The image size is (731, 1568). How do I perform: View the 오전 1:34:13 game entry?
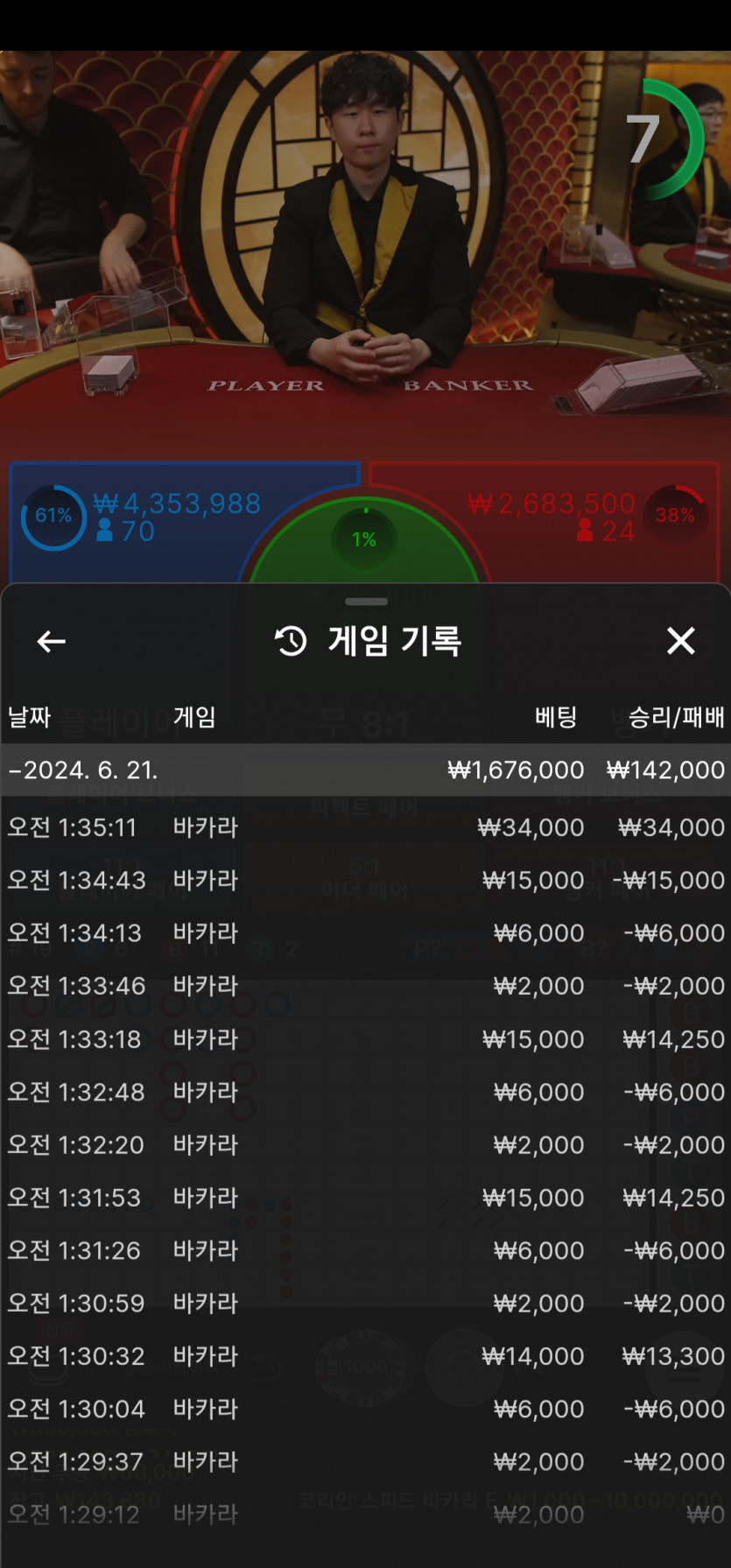point(365,933)
